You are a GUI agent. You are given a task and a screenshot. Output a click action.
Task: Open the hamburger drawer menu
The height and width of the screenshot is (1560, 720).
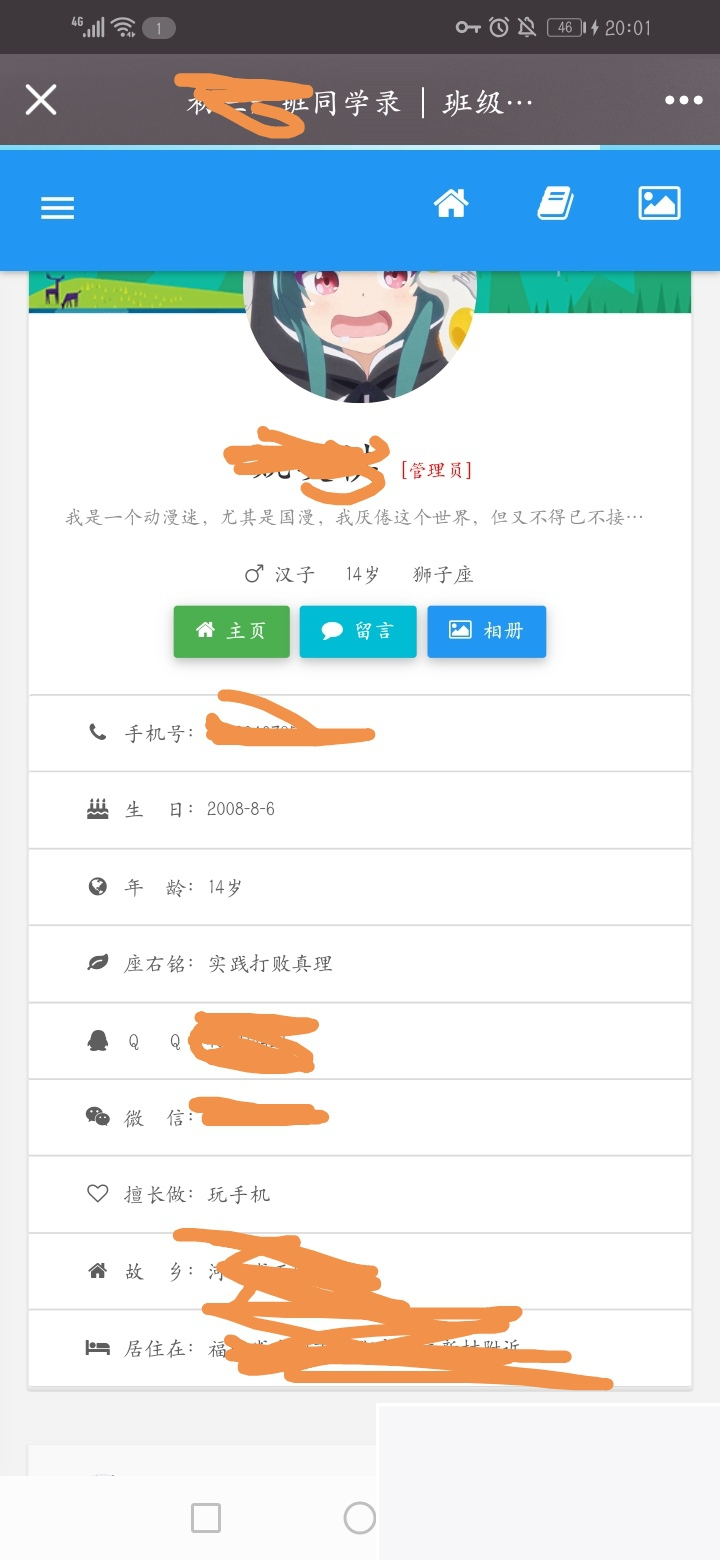point(57,207)
